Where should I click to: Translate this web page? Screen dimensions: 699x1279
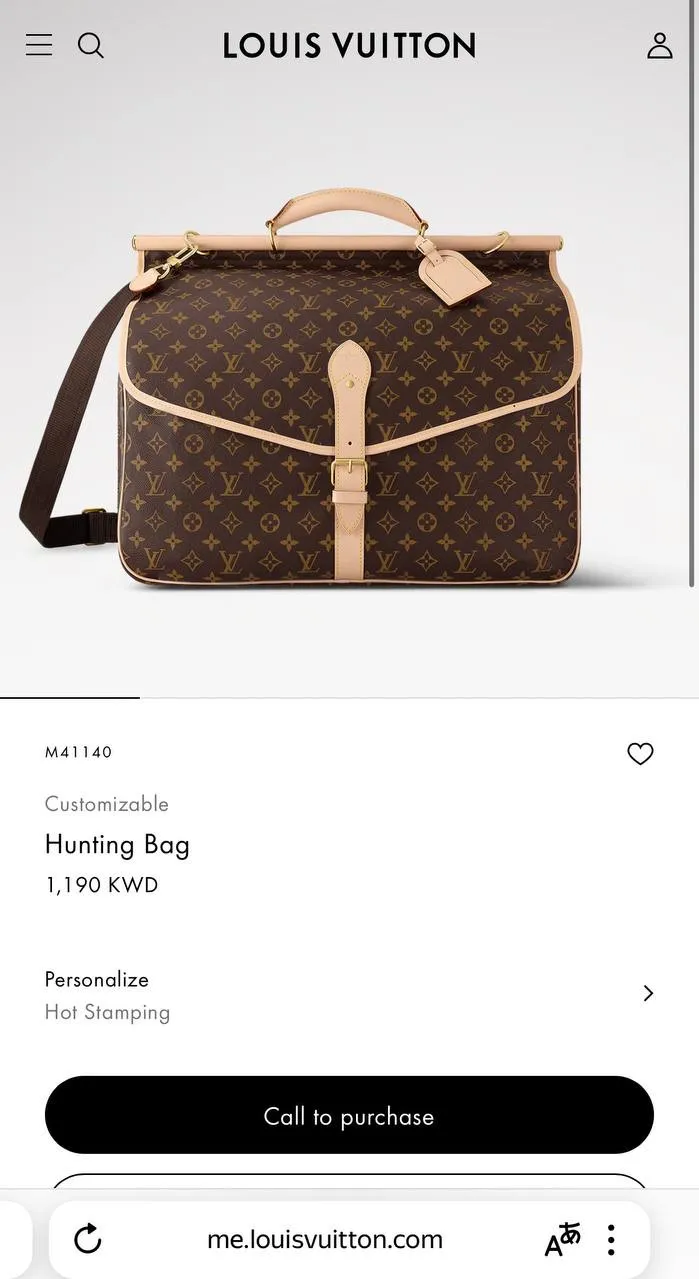562,1240
